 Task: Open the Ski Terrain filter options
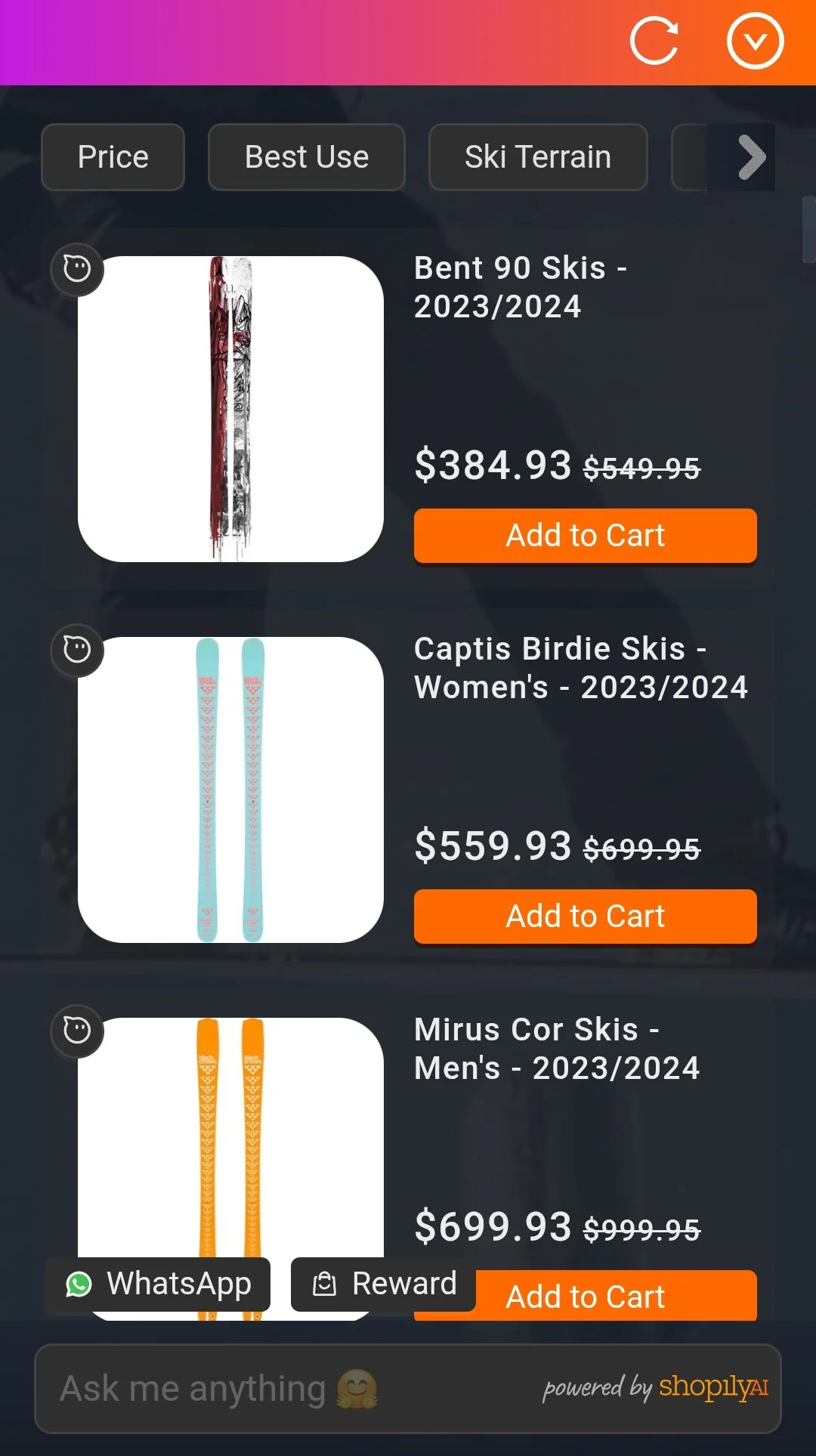[x=538, y=157]
